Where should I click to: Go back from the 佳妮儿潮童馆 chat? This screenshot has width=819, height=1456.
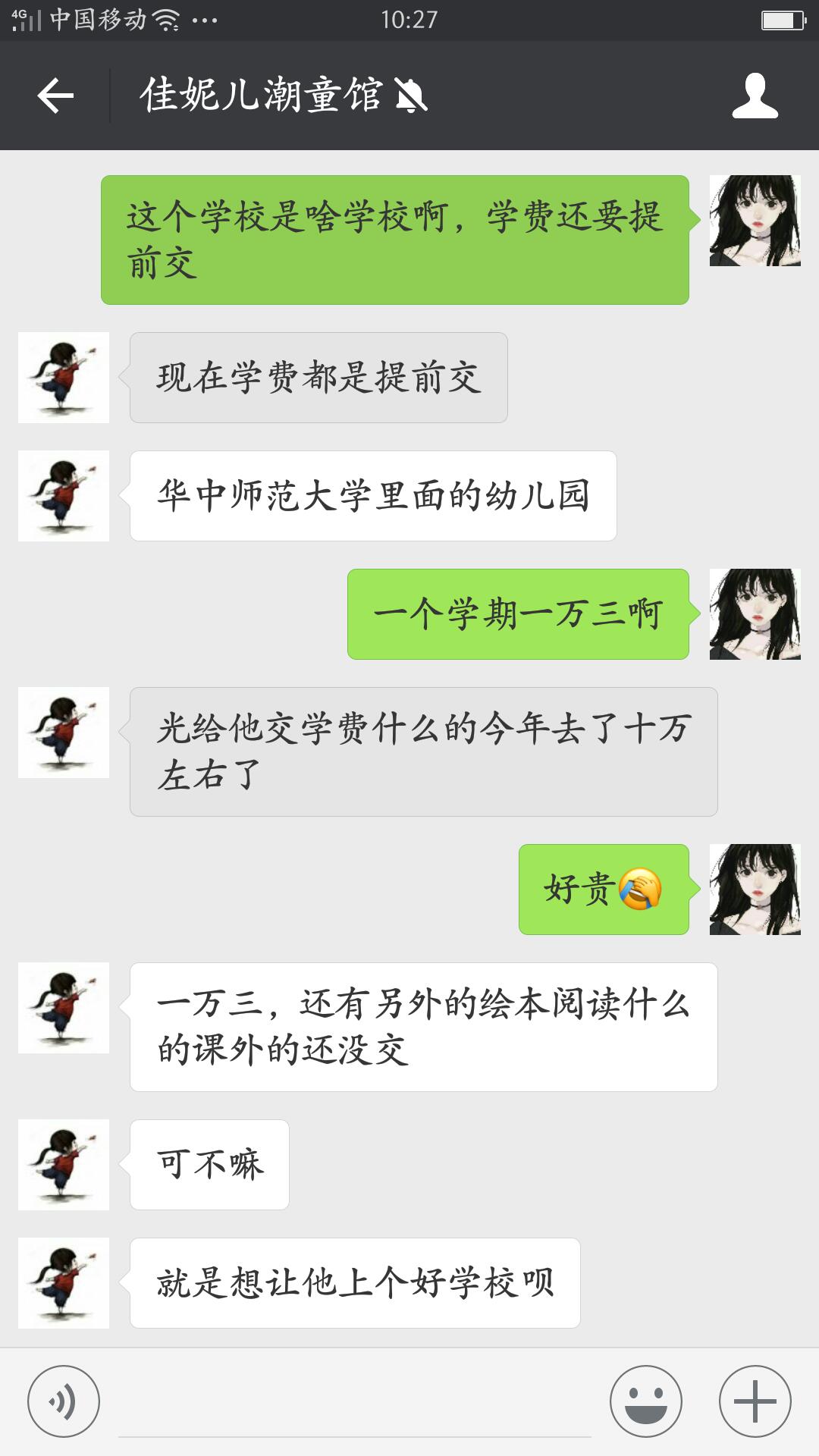coord(55,96)
